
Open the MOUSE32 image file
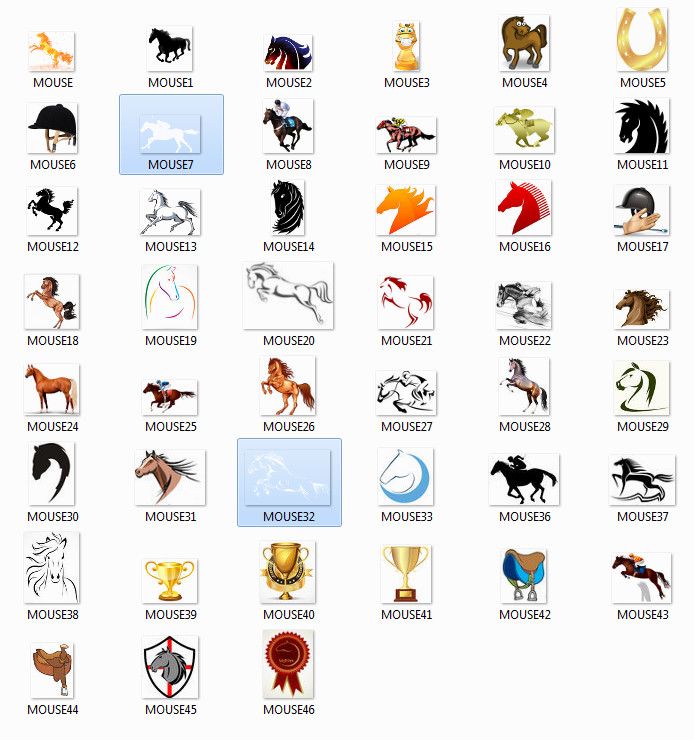289,476
